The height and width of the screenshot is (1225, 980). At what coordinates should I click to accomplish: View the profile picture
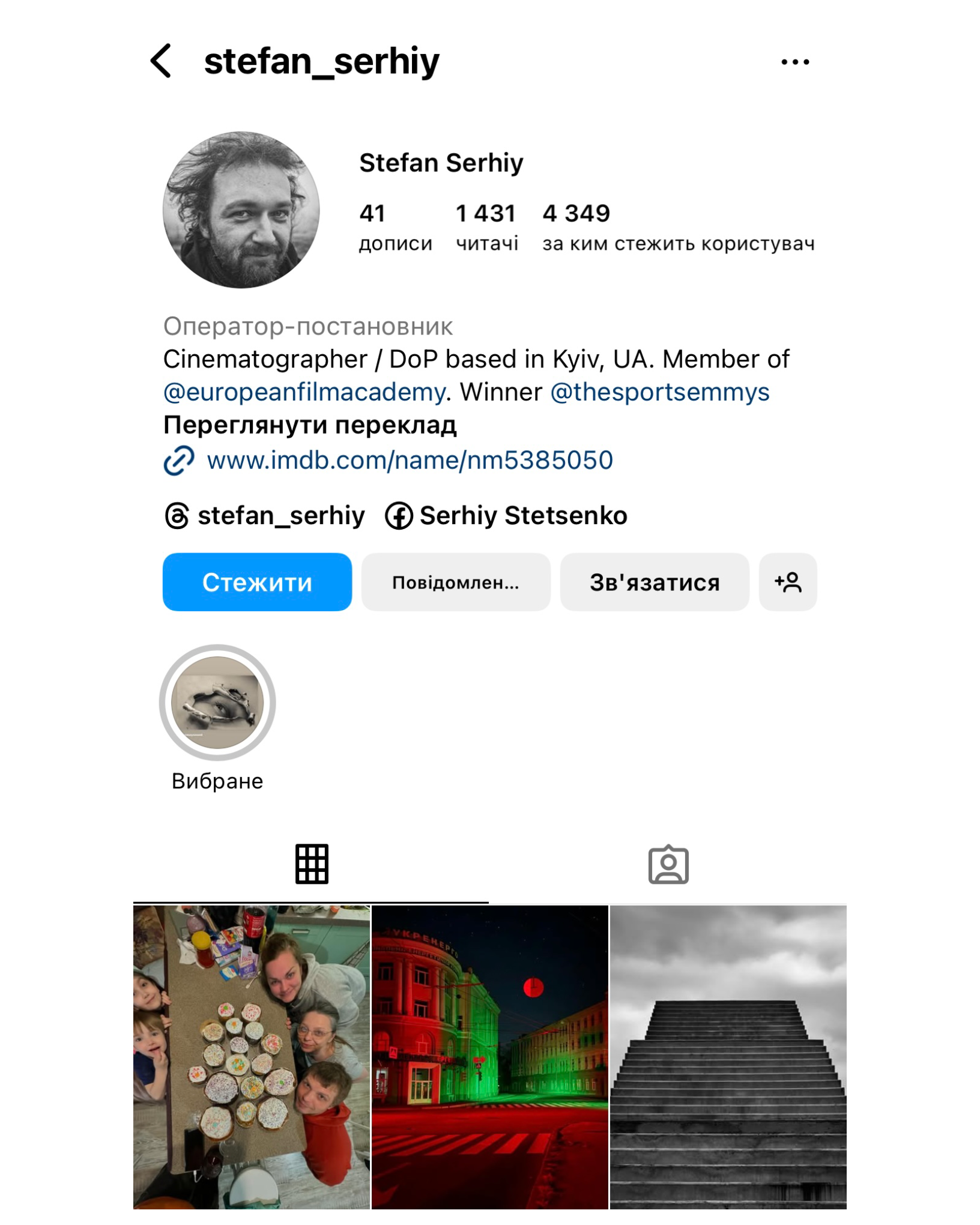(241, 210)
